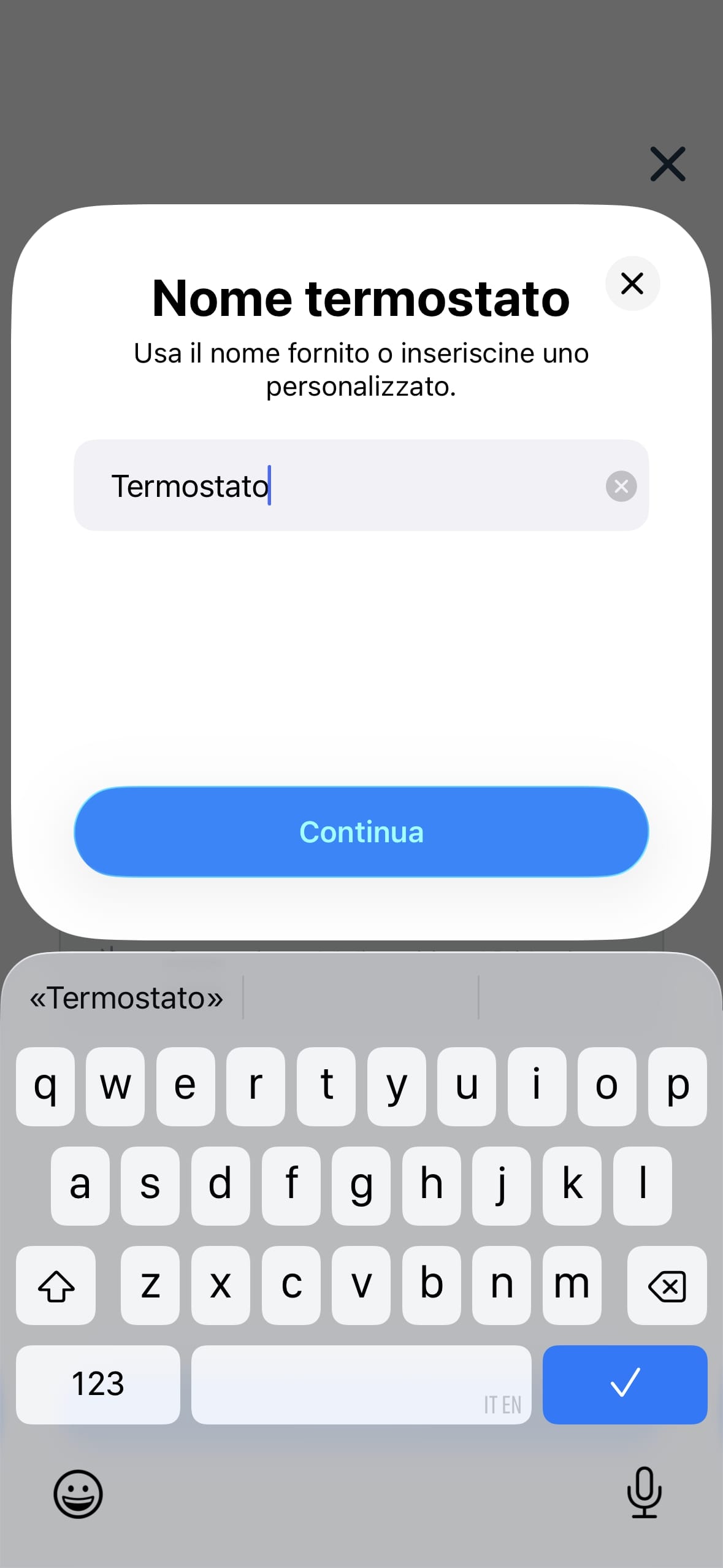Viewport: 723px width, 1568px height.
Task: Select the «Termostato» keyboard suggestion
Action: coord(127,998)
